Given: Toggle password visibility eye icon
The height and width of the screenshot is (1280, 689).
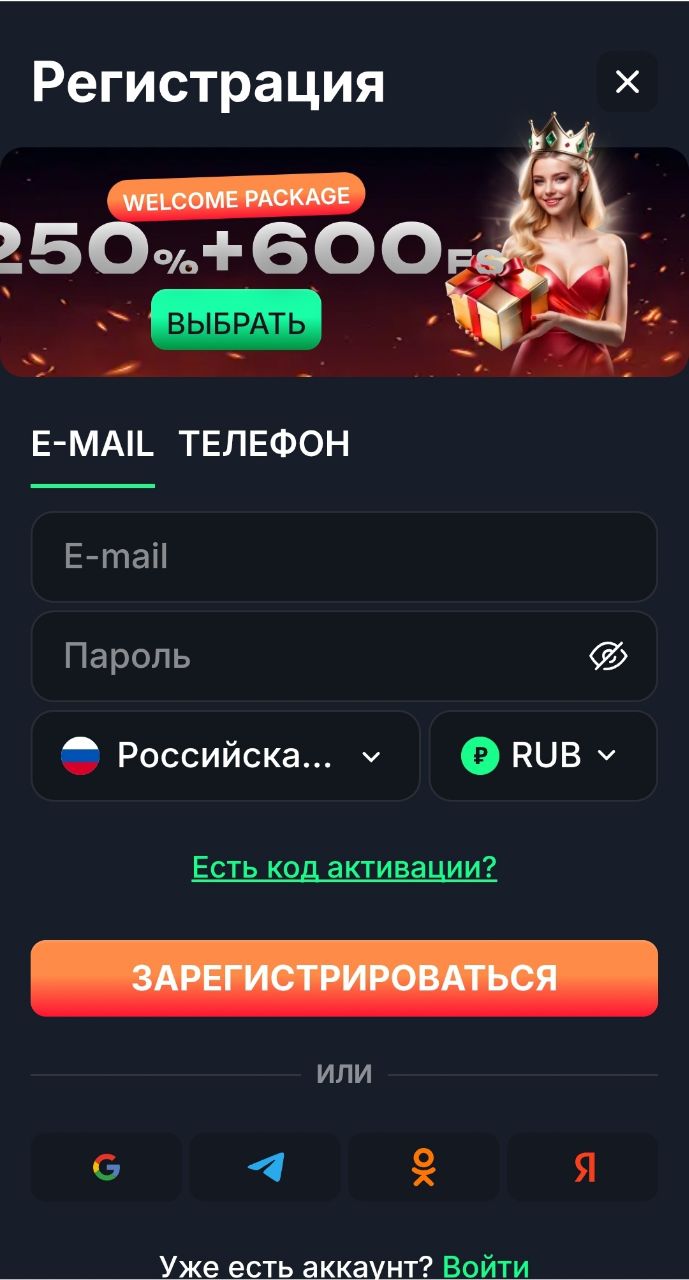Looking at the screenshot, I should click(x=608, y=657).
